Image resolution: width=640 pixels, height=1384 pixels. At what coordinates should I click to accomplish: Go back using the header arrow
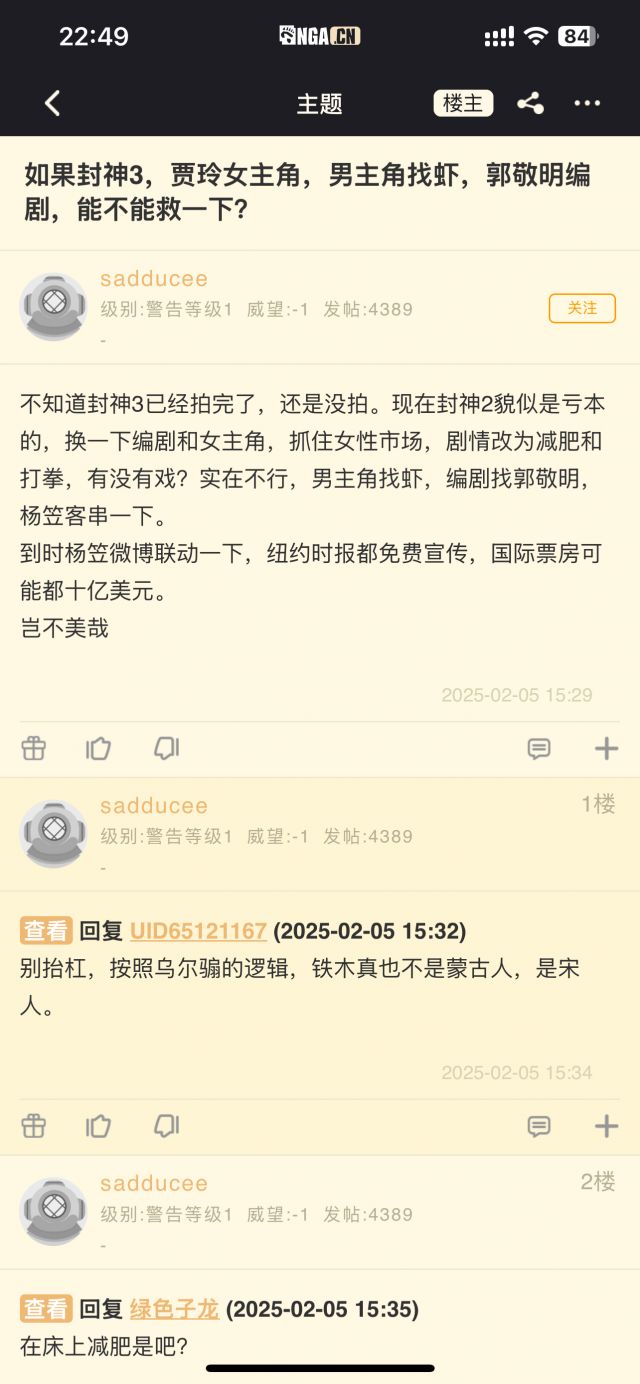(53, 103)
